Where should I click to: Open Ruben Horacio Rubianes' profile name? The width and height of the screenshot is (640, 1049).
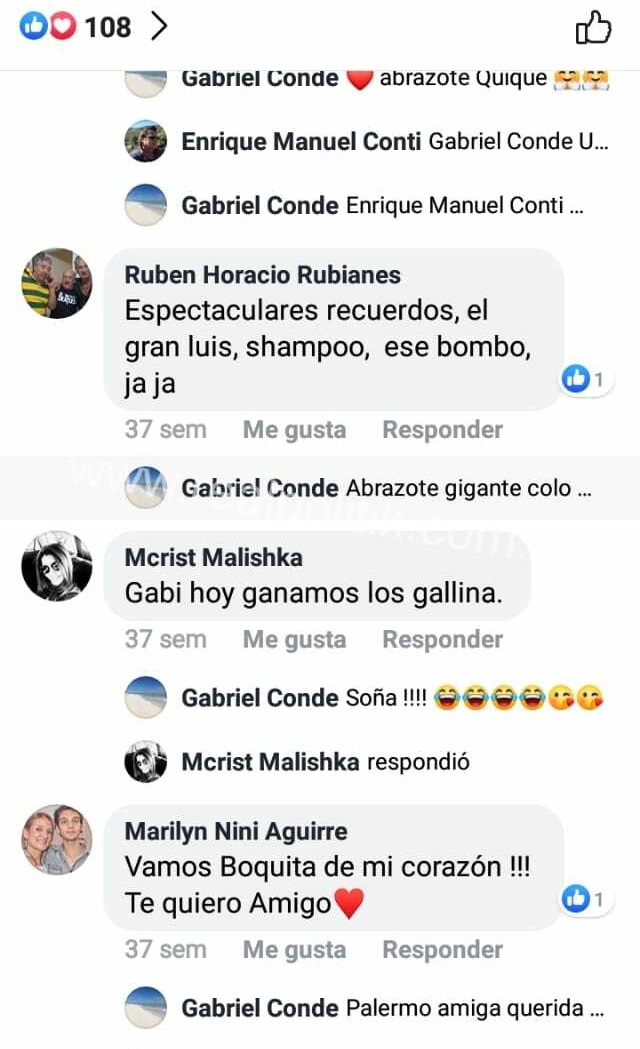(262, 275)
